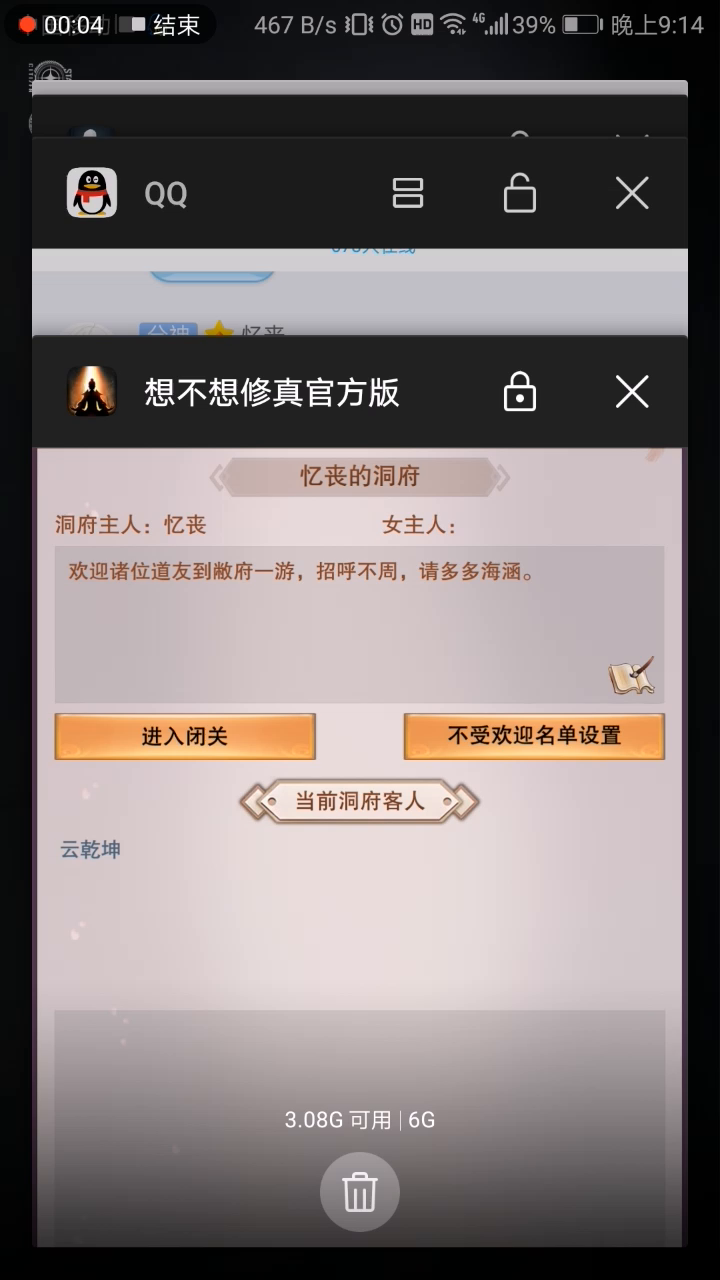Image resolution: width=720 pixels, height=1280 pixels.
Task: Clear all recent apps with trash button
Action: tap(360, 1192)
